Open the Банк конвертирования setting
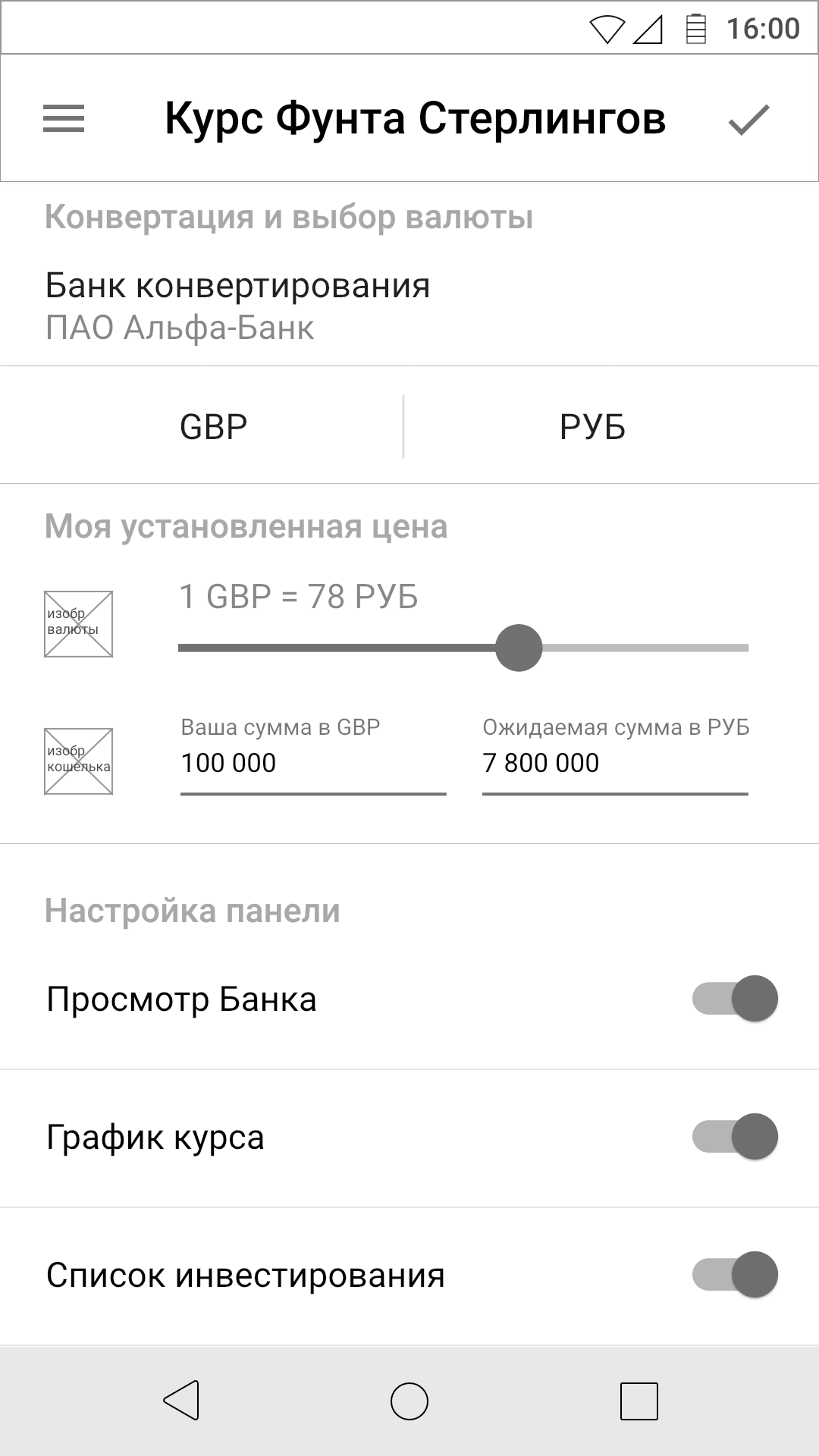This screenshot has width=819, height=1456. click(x=409, y=306)
